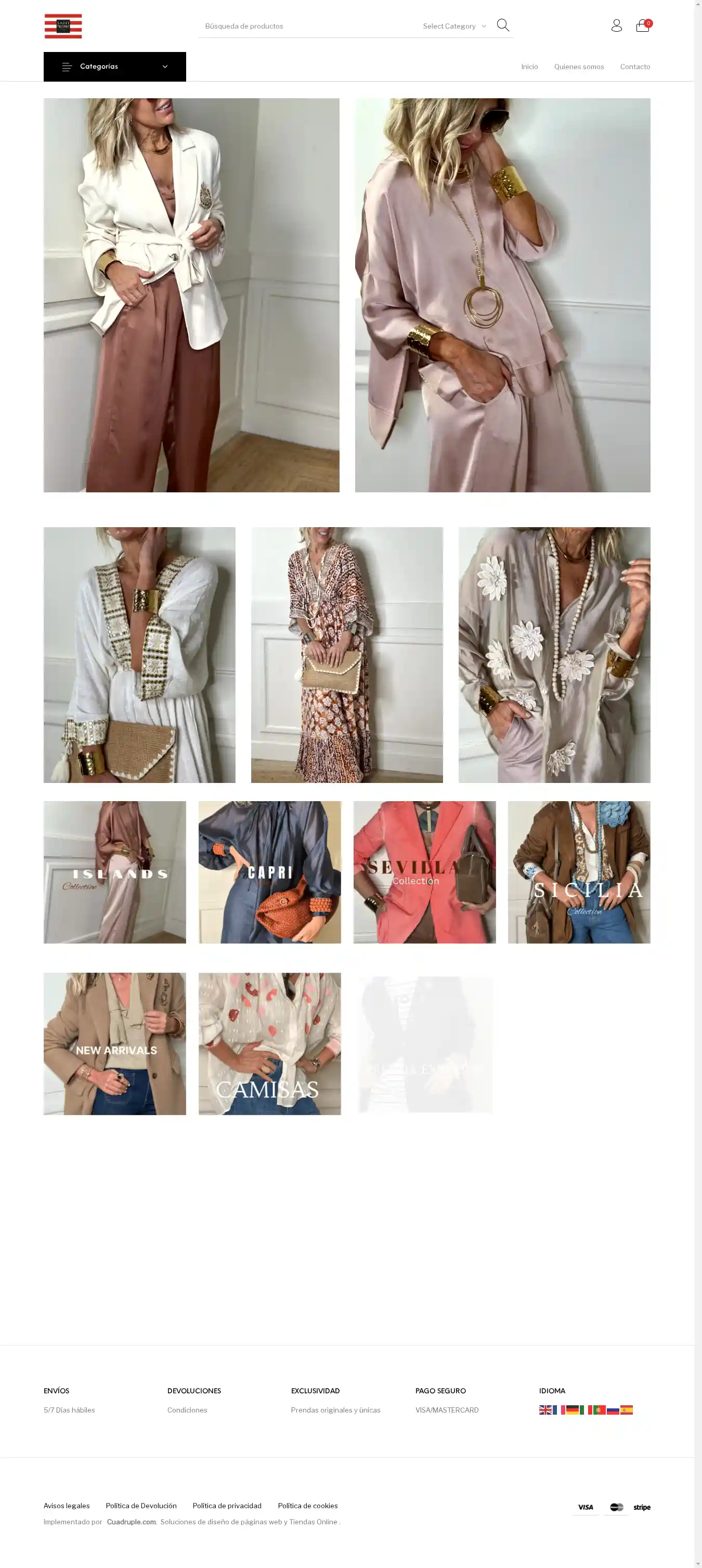Expand the Categorías menu

click(x=114, y=67)
